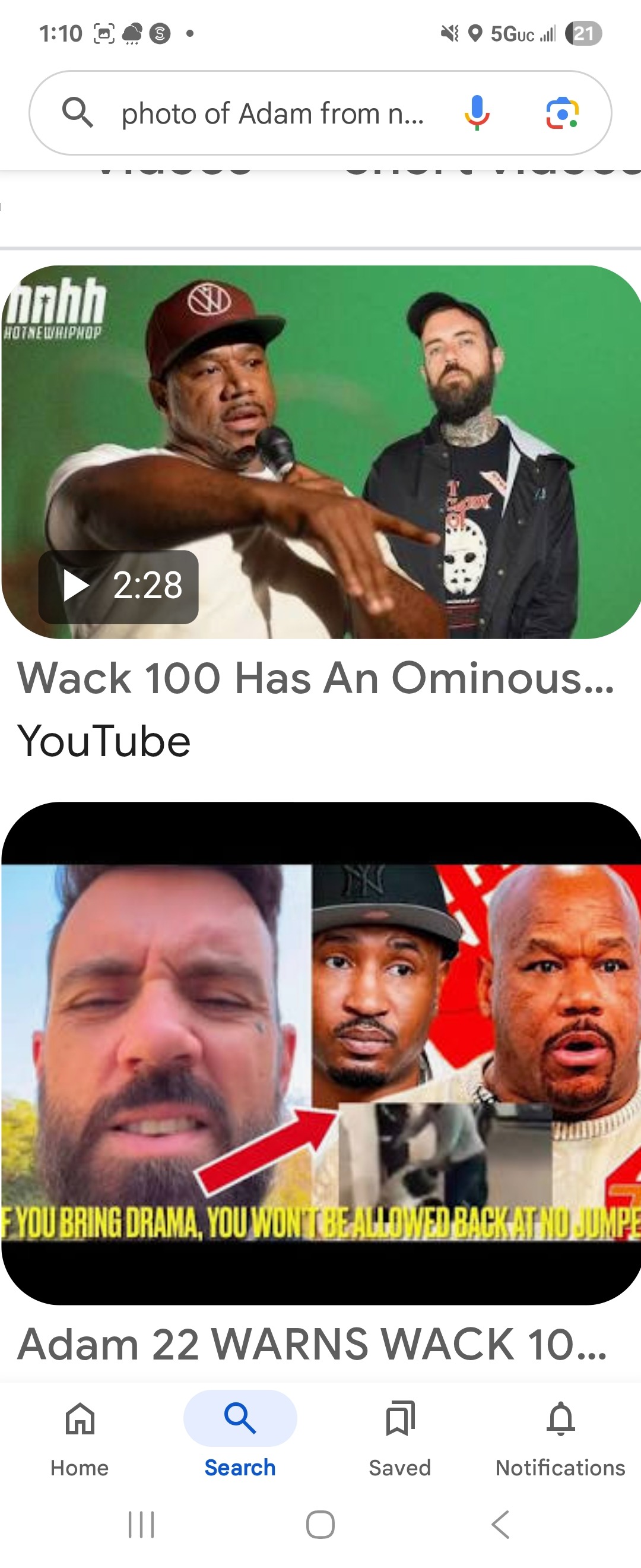Play the Wack 100 Has An Ominous video
The image size is (641, 1568).
click(320, 451)
